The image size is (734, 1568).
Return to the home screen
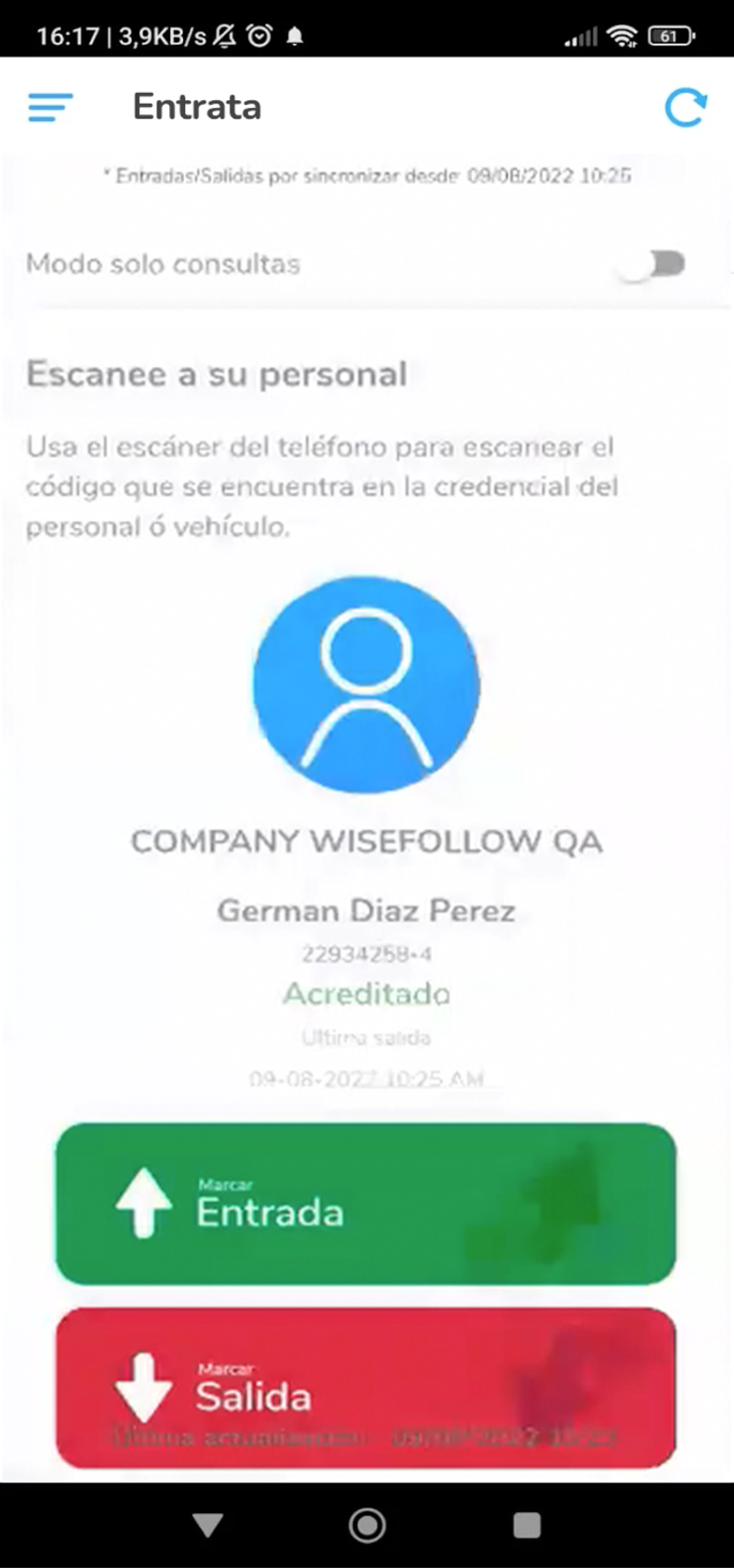[x=367, y=1524]
